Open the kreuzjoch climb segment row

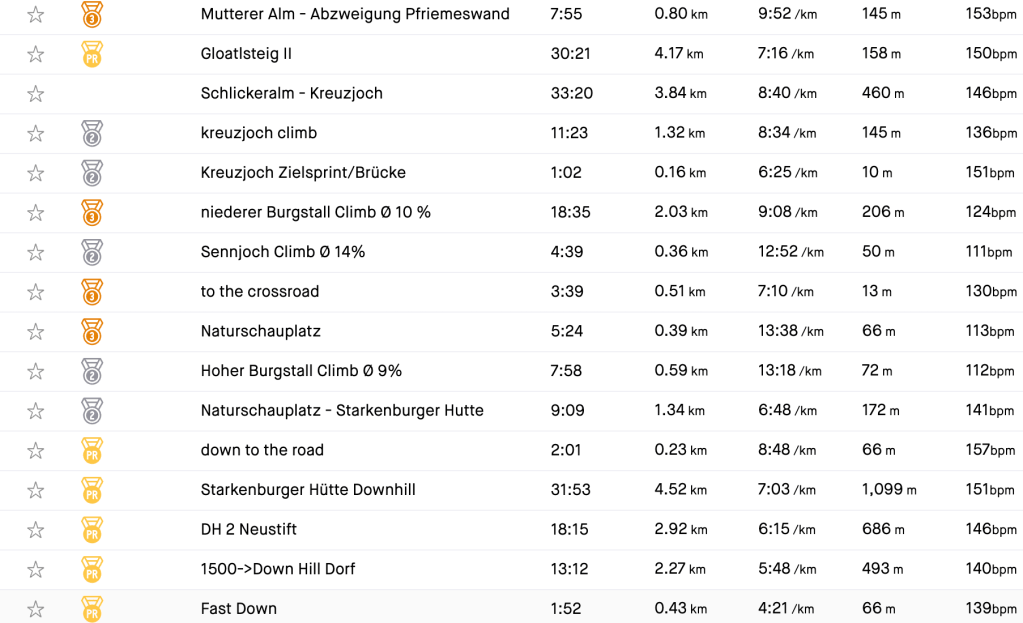coord(258,133)
